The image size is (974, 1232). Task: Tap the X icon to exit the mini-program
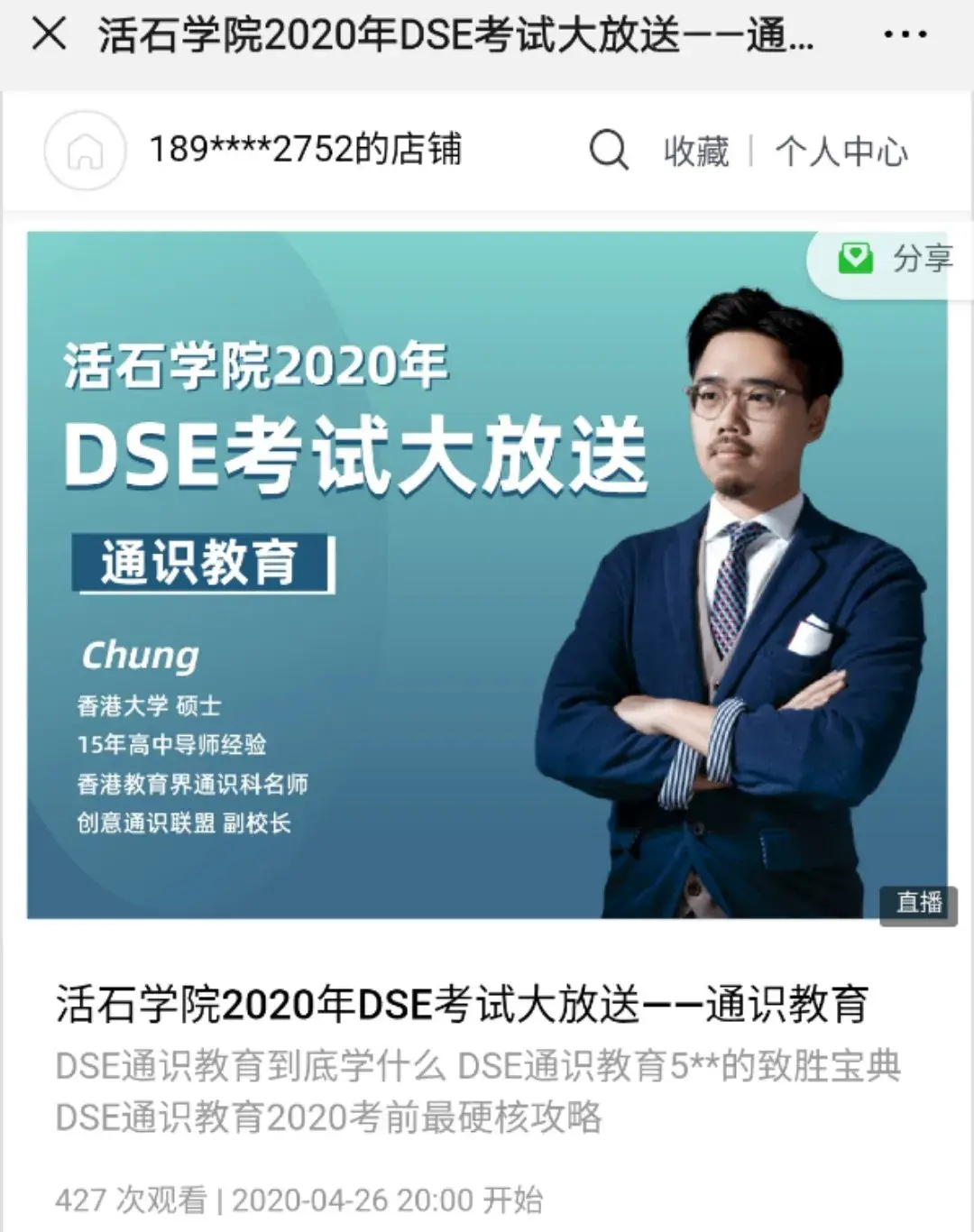tap(51, 34)
